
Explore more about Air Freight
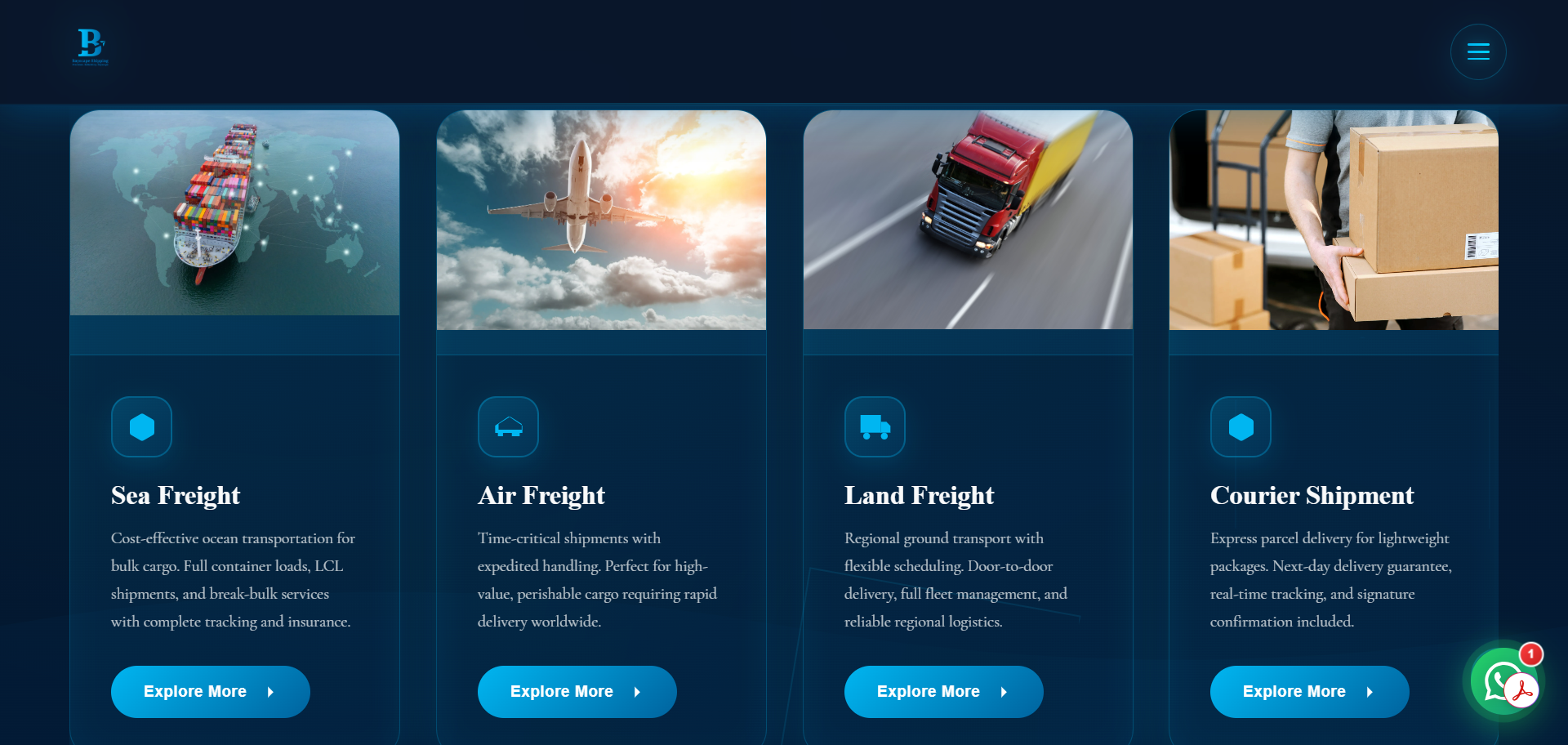(577, 692)
